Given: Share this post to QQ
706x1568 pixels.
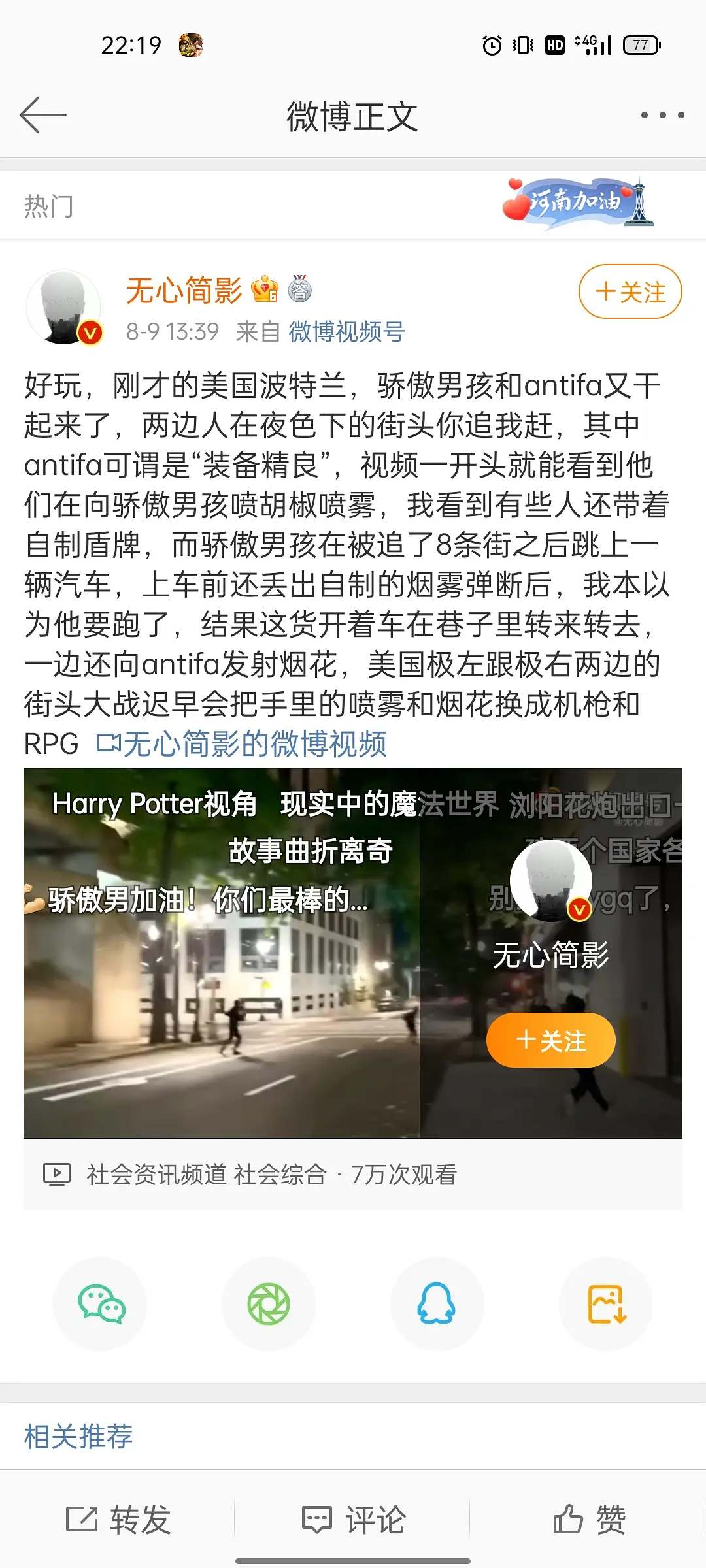Looking at the screenshot, I should 437,1304.
